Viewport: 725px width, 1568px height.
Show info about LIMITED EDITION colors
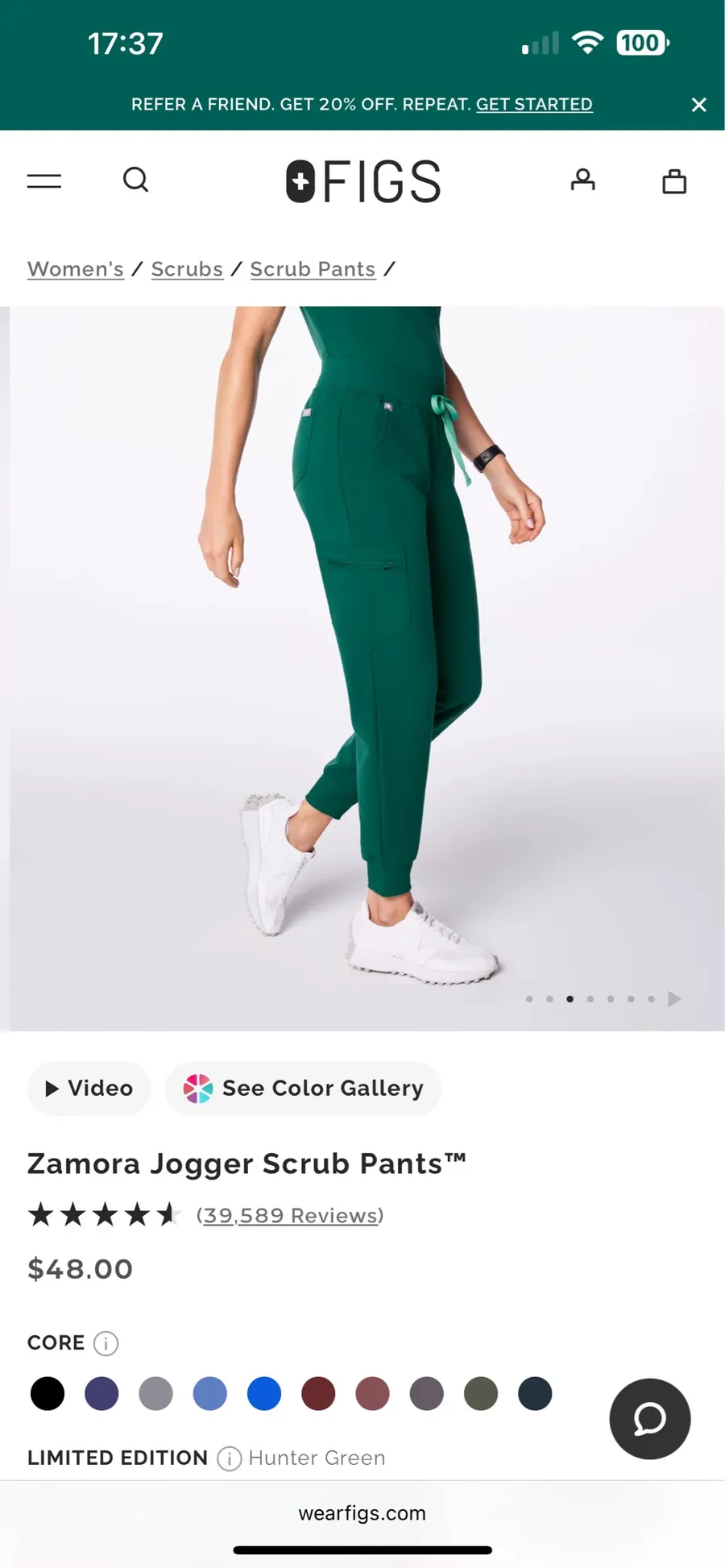(x=230, y=1458)
